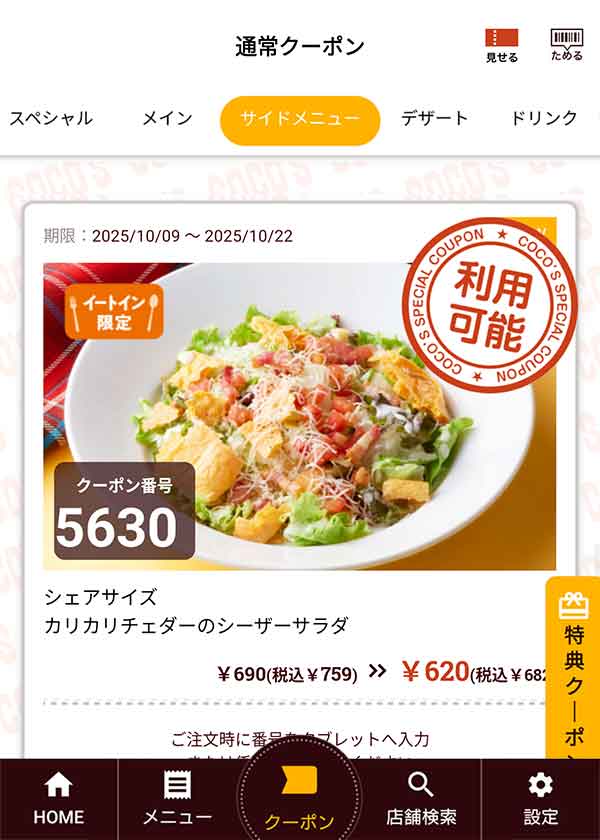Open the ためる barcode icon
Image resolution: width=600 pixels, height=840 pixels.
(566, 45)
